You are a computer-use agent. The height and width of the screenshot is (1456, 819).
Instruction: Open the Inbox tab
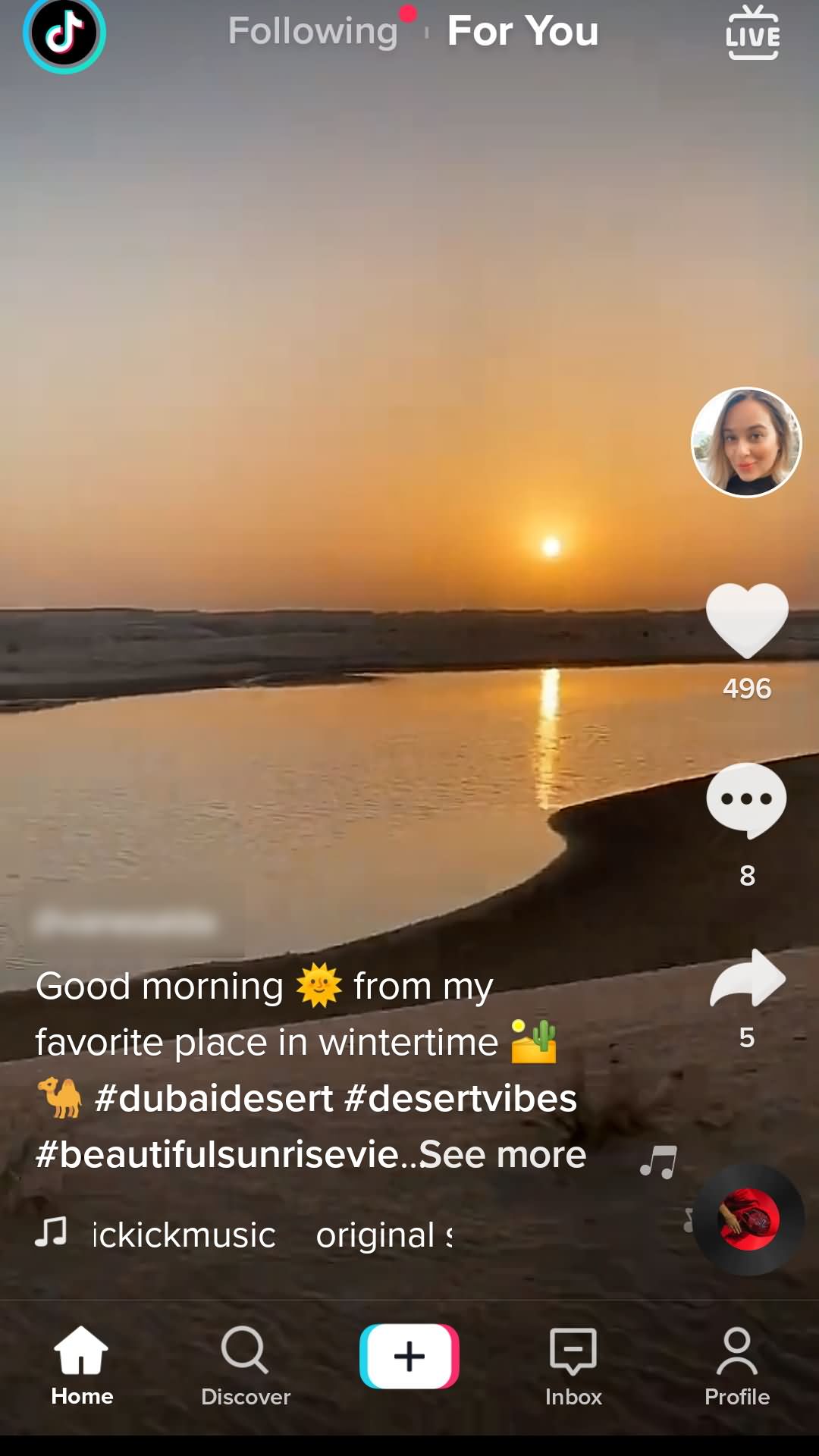coord(573,1367)
